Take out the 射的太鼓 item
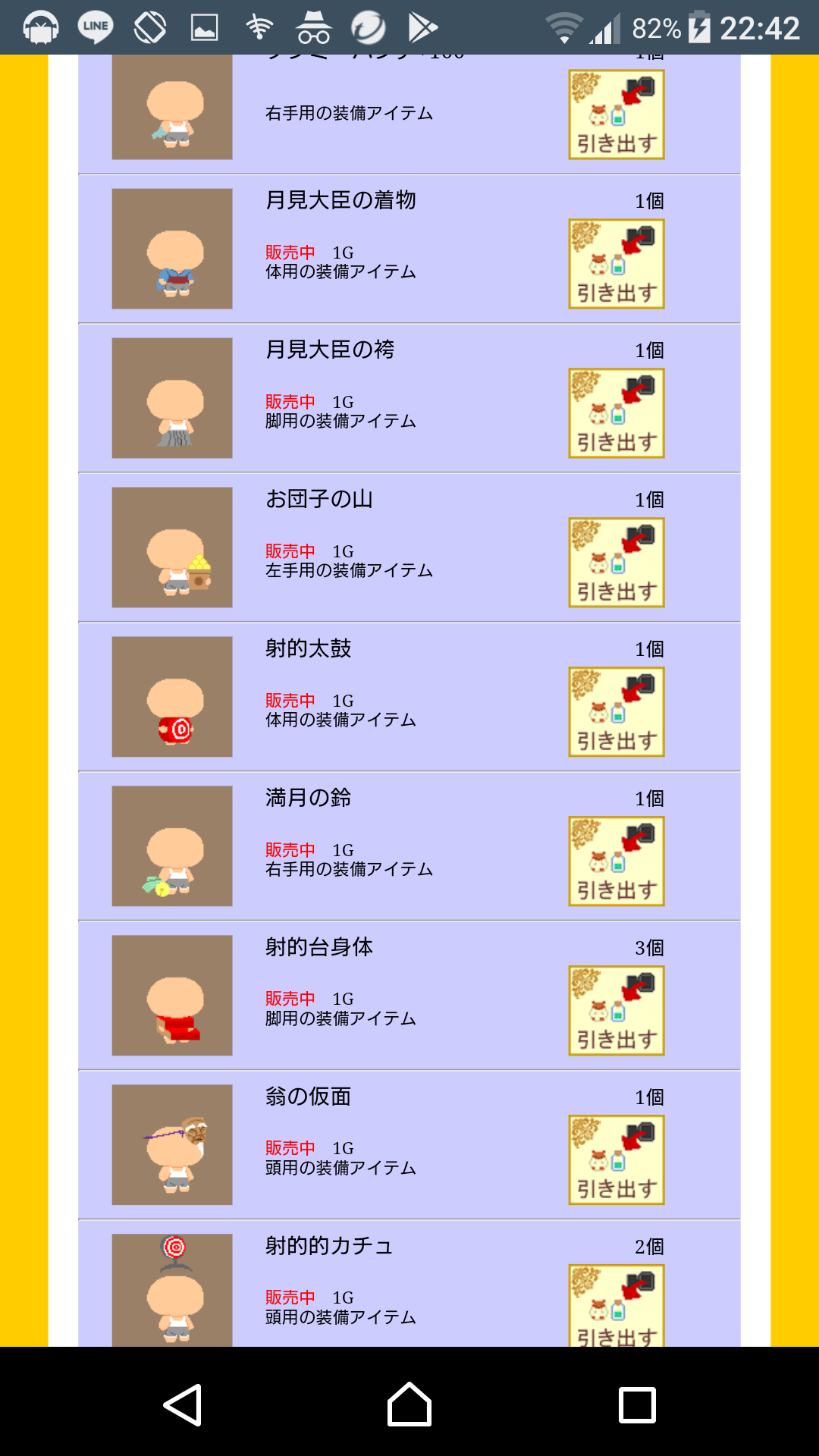Image resolution: width=819 pixels, height=1456 pixels. (x=616, y=712)
